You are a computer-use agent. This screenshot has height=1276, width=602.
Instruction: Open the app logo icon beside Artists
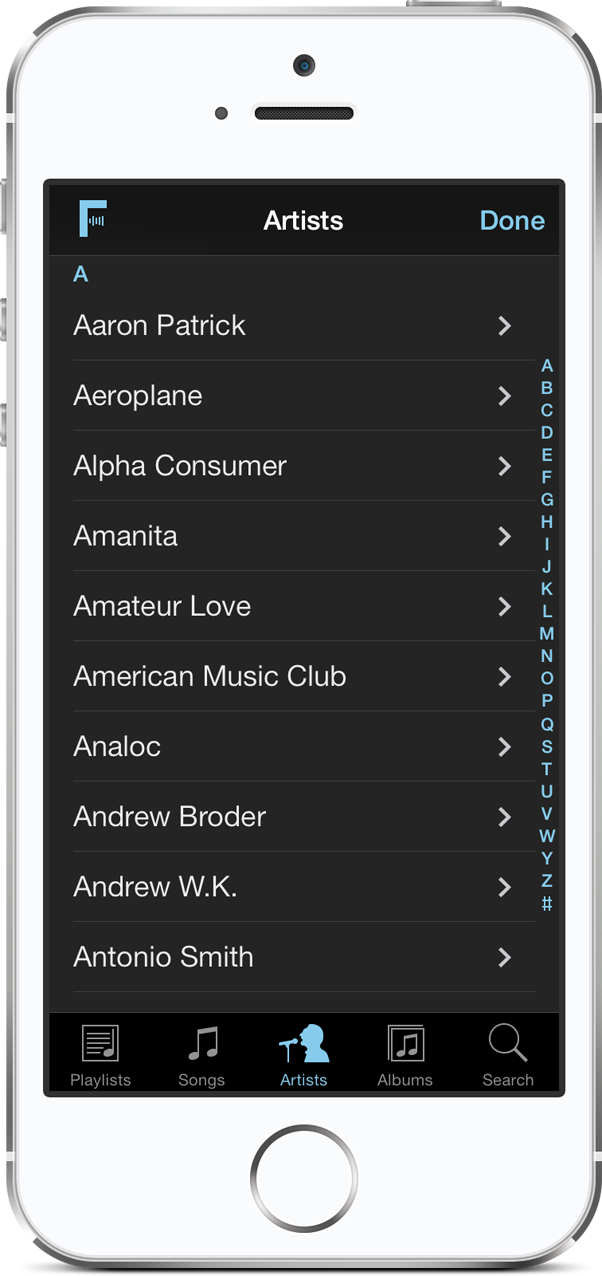click(93, 219)
